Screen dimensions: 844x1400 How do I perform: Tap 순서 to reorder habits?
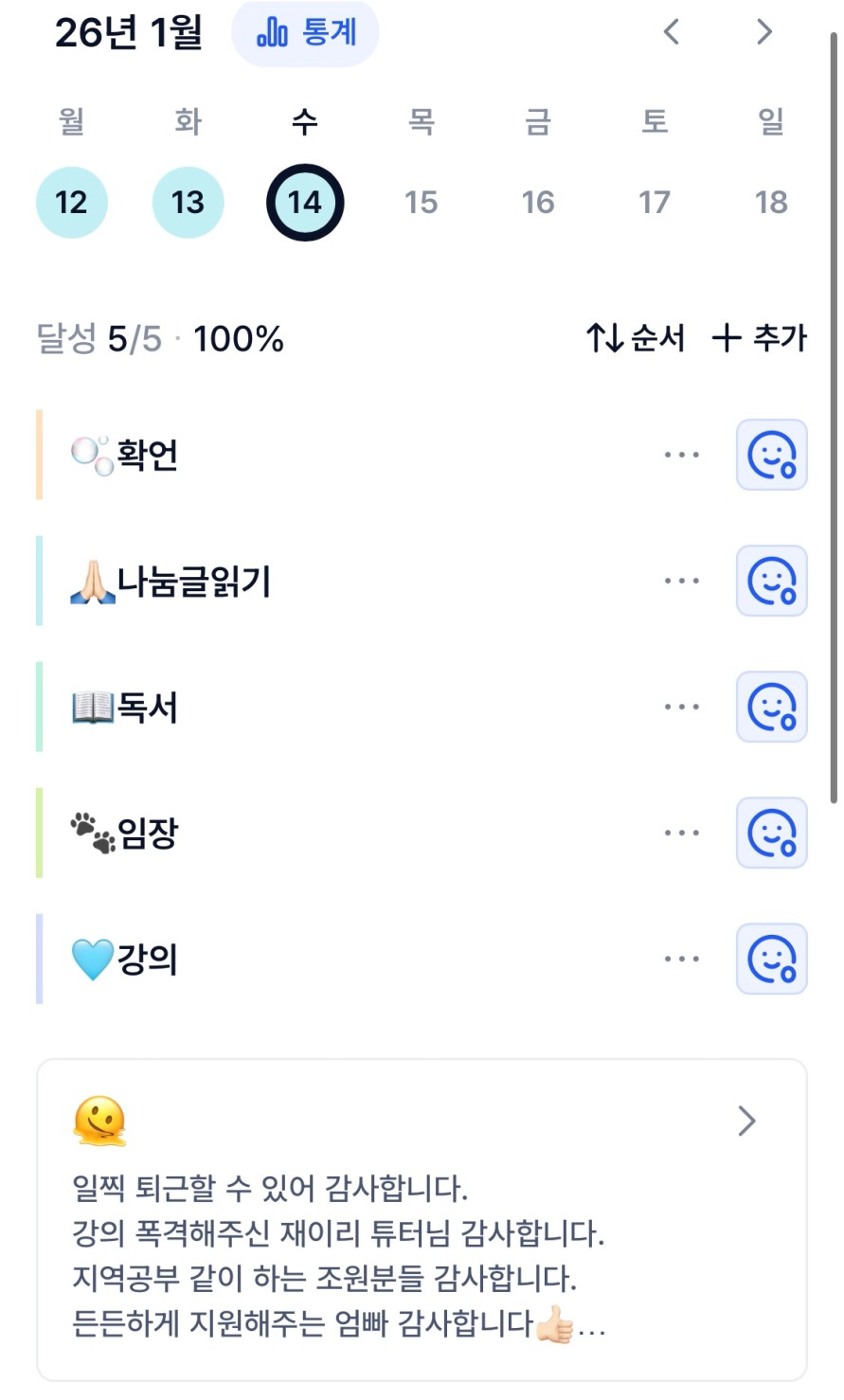635,338
